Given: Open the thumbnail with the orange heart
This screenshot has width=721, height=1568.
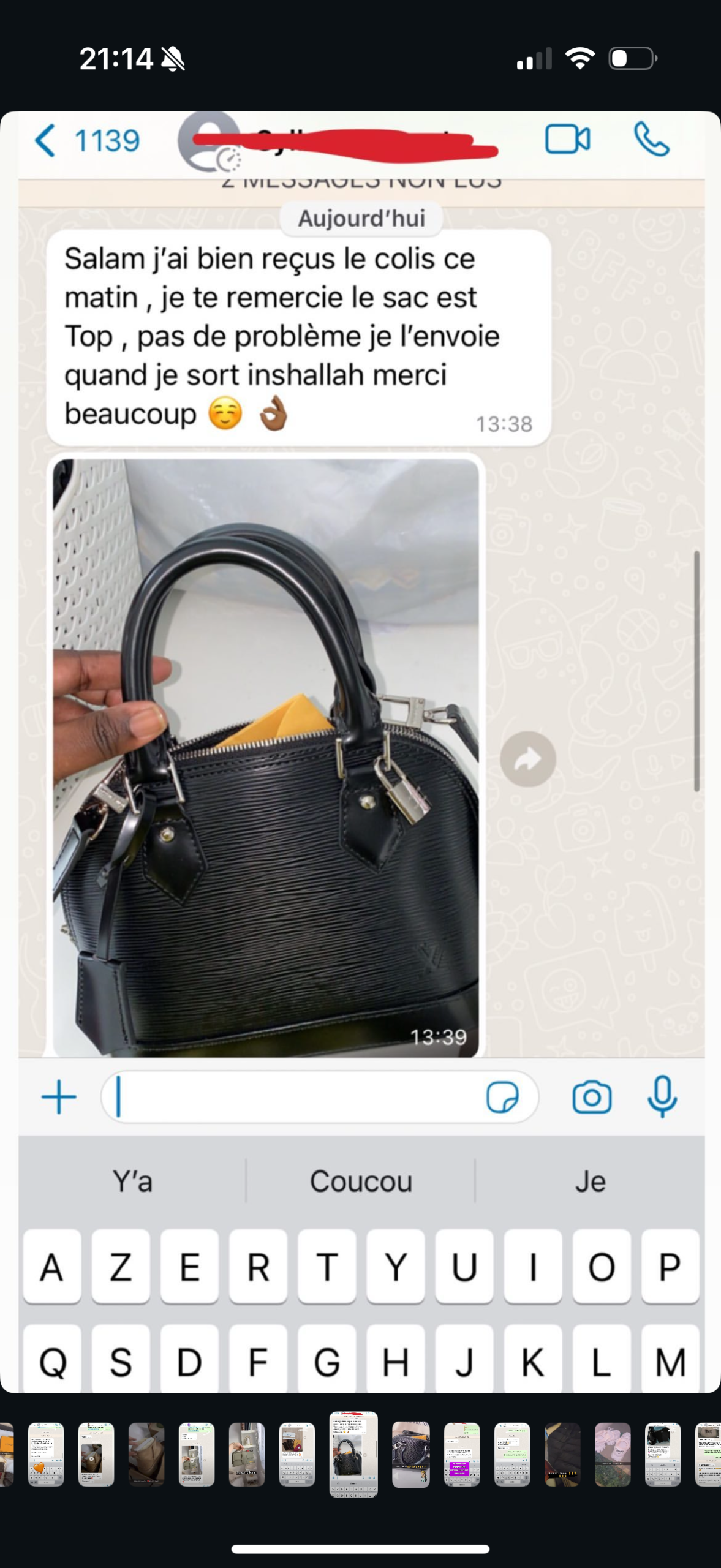Looking at the screenshot, I should [x=46, y=1454].
